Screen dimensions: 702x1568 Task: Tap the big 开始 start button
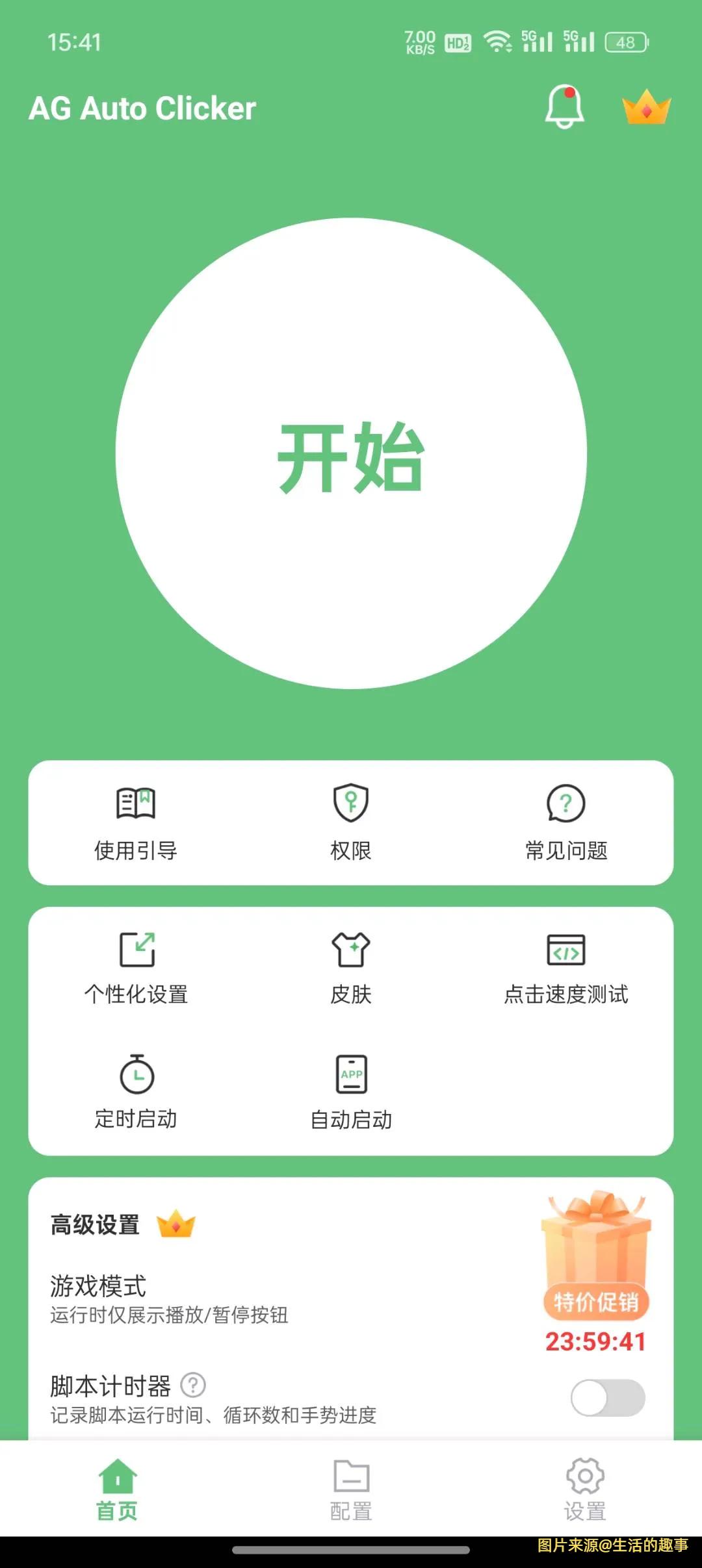(x=351, y=453)
